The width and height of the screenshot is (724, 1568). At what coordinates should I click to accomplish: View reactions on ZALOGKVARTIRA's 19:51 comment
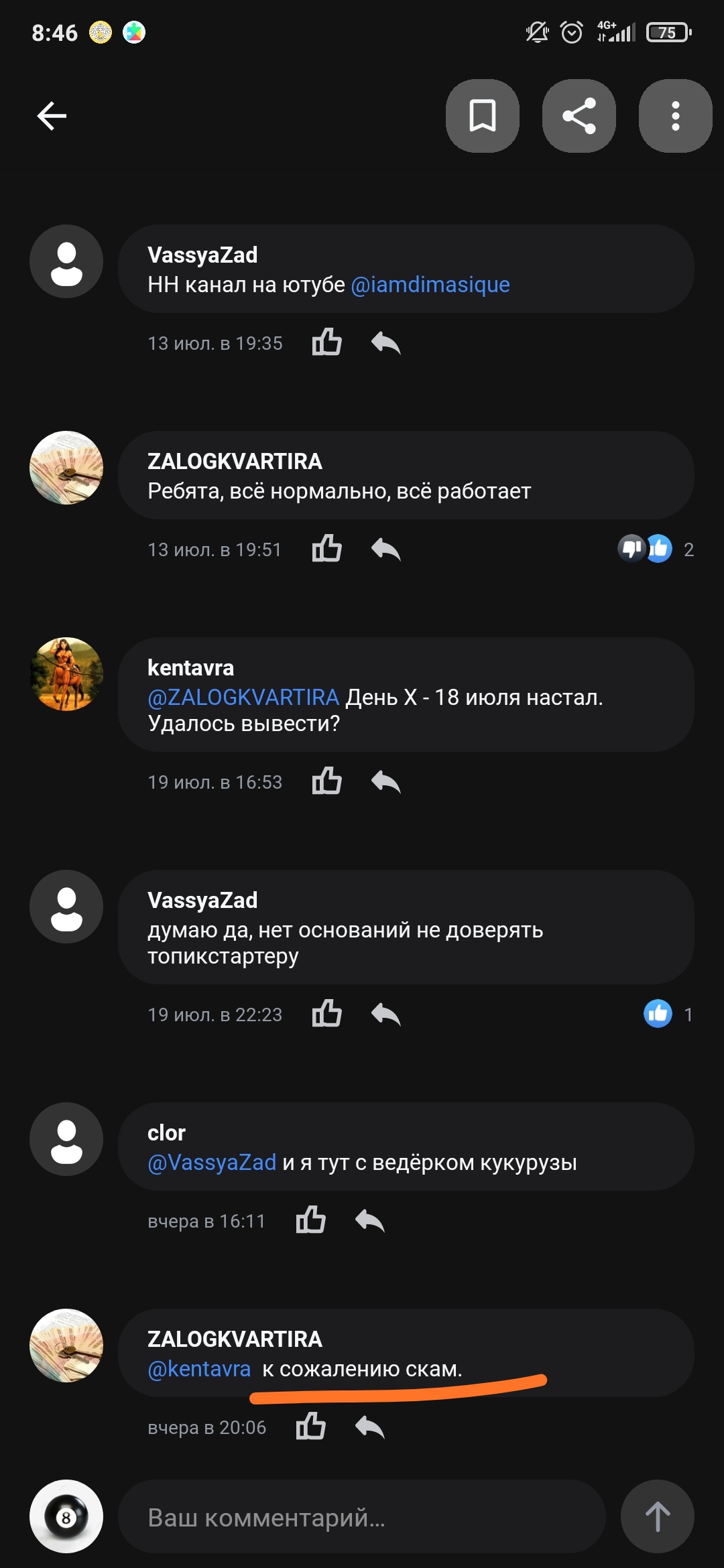click(654, 549)
